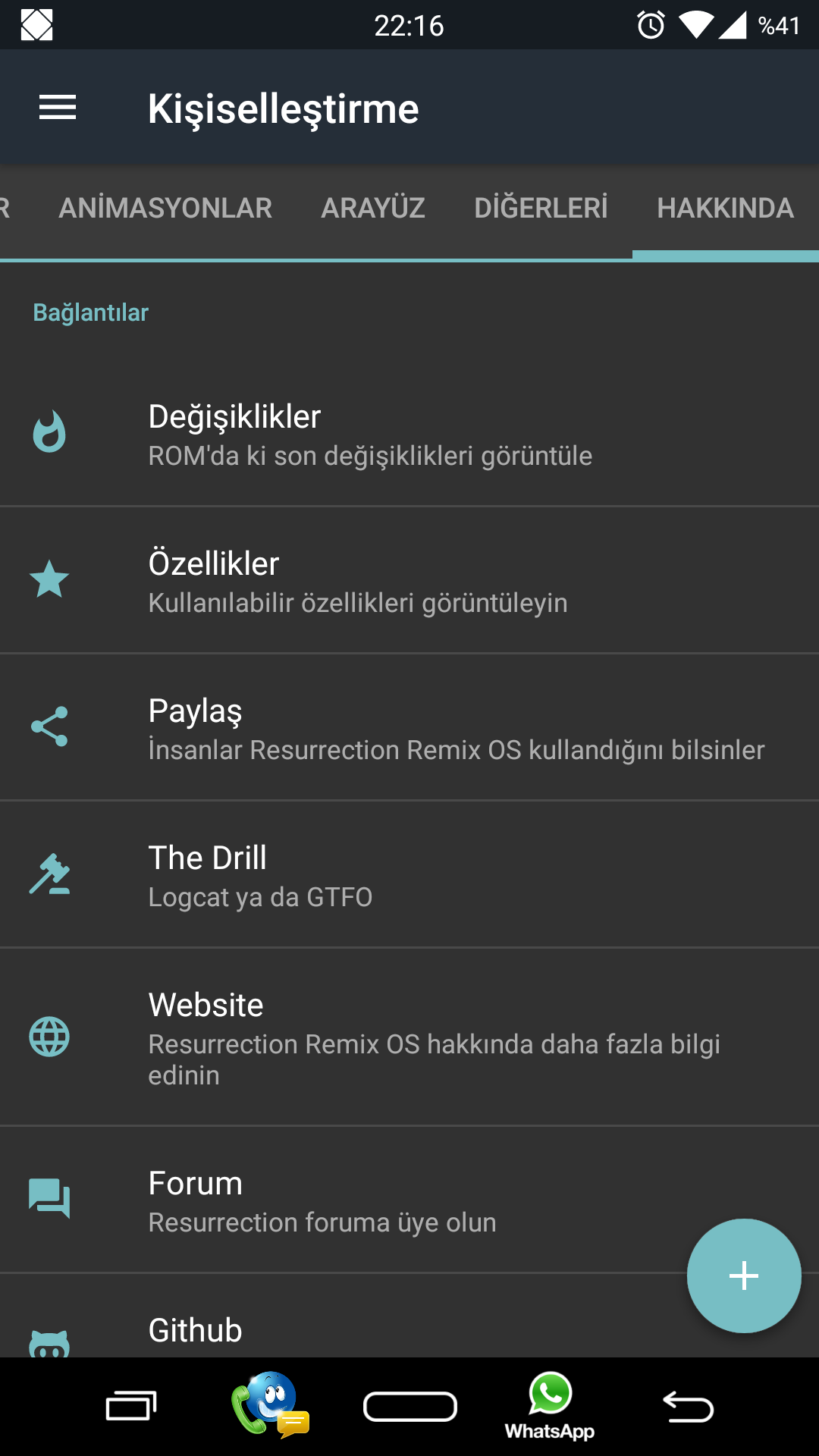Viewport: 819px width, 1456px height.
Task: Tap the floating plus button
Action: pos(744,1276)
